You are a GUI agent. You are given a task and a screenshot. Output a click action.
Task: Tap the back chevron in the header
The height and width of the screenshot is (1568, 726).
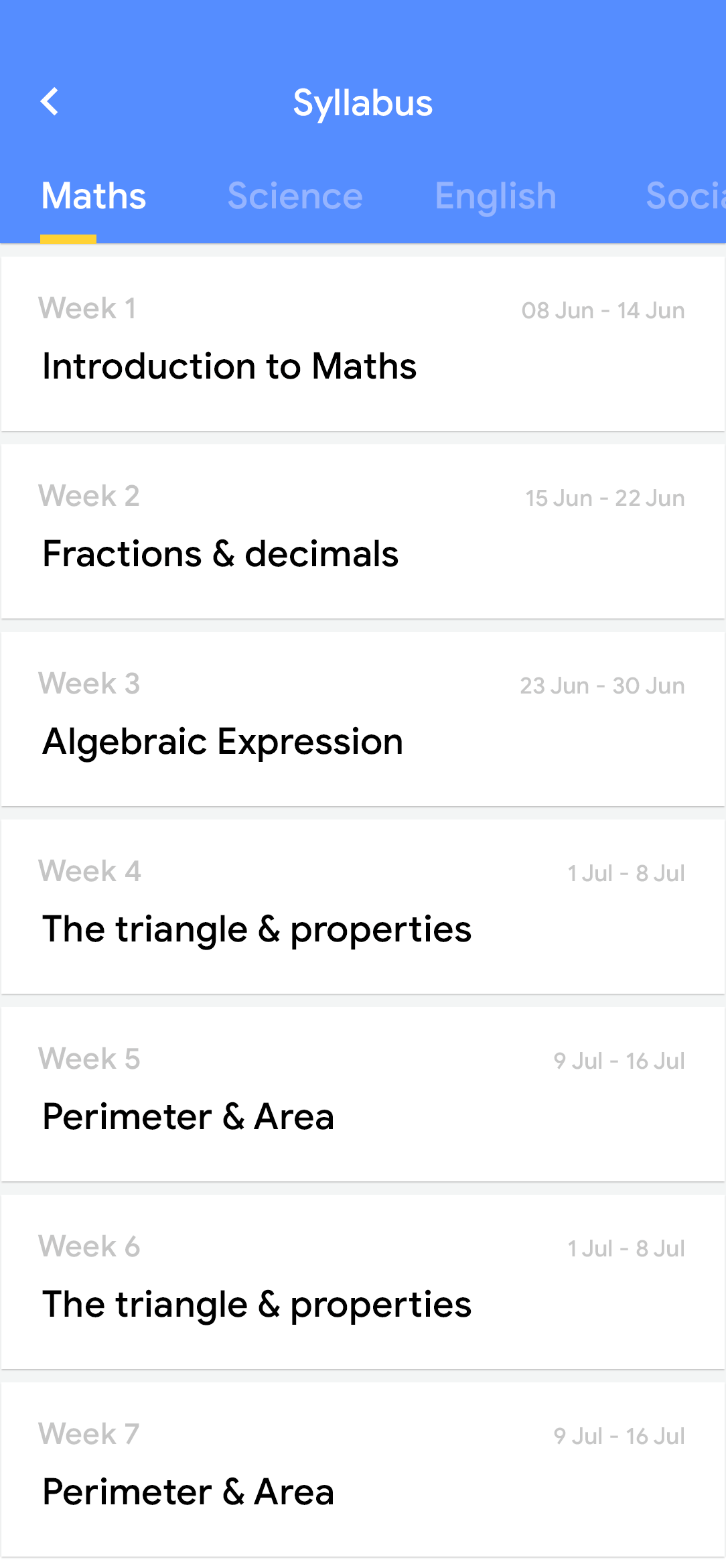click(50, 103)
